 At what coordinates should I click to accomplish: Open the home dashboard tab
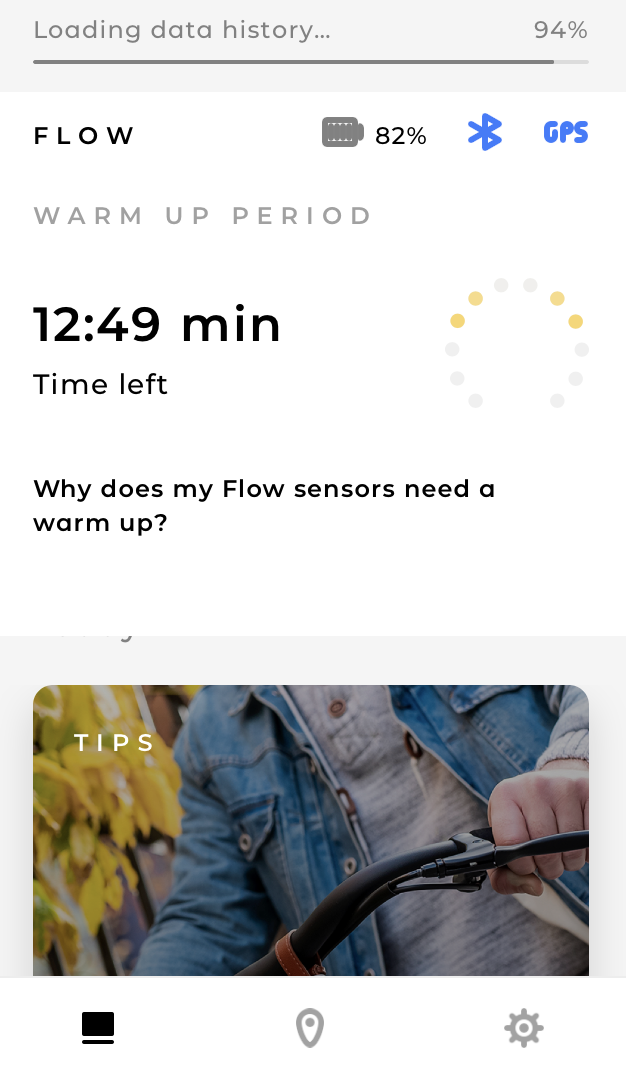pos(98,1027)
